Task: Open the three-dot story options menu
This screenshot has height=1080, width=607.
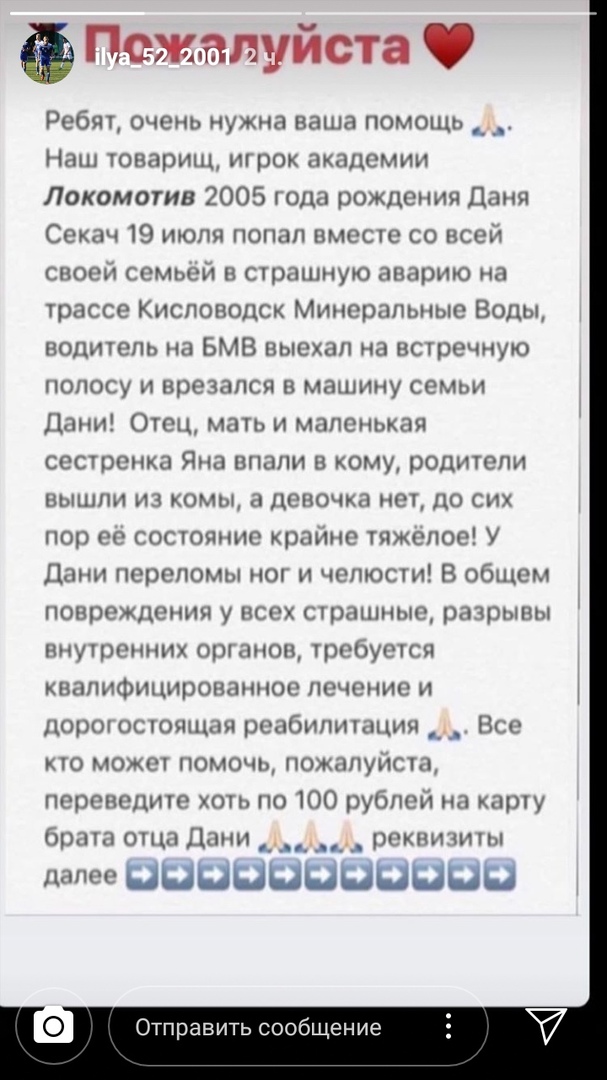Action: (449, 1027)
